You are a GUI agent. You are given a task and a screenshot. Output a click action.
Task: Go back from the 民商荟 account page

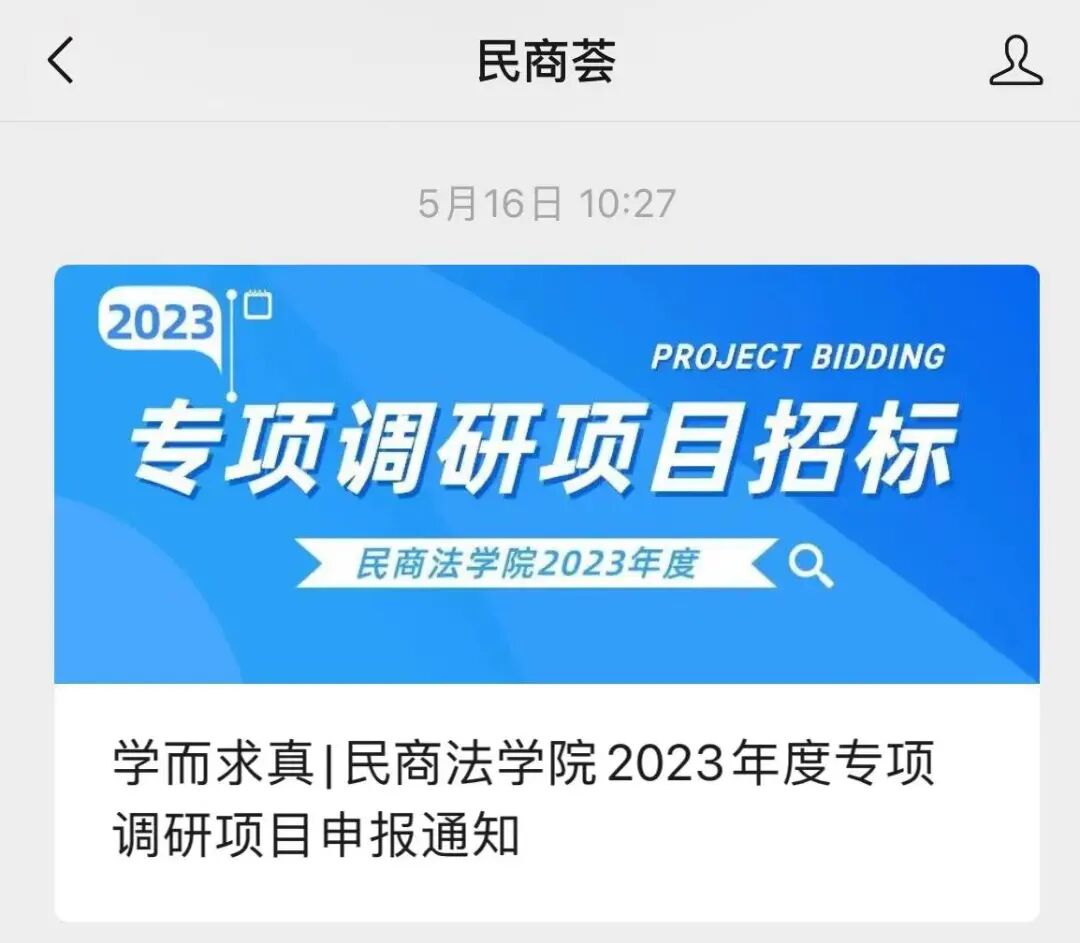click(x=61, y=61)
